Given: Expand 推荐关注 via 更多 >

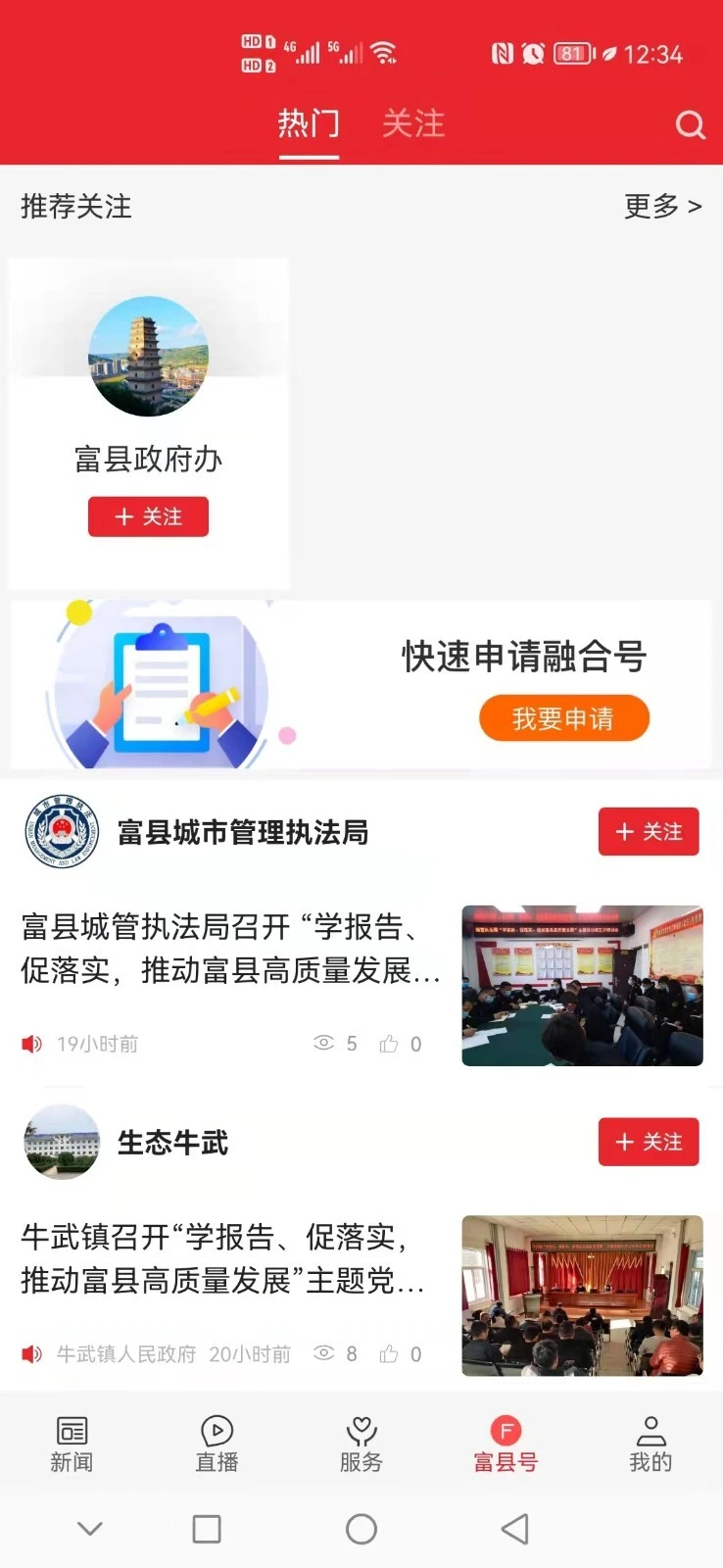Looking at the screenshot, I should (663, 207).
